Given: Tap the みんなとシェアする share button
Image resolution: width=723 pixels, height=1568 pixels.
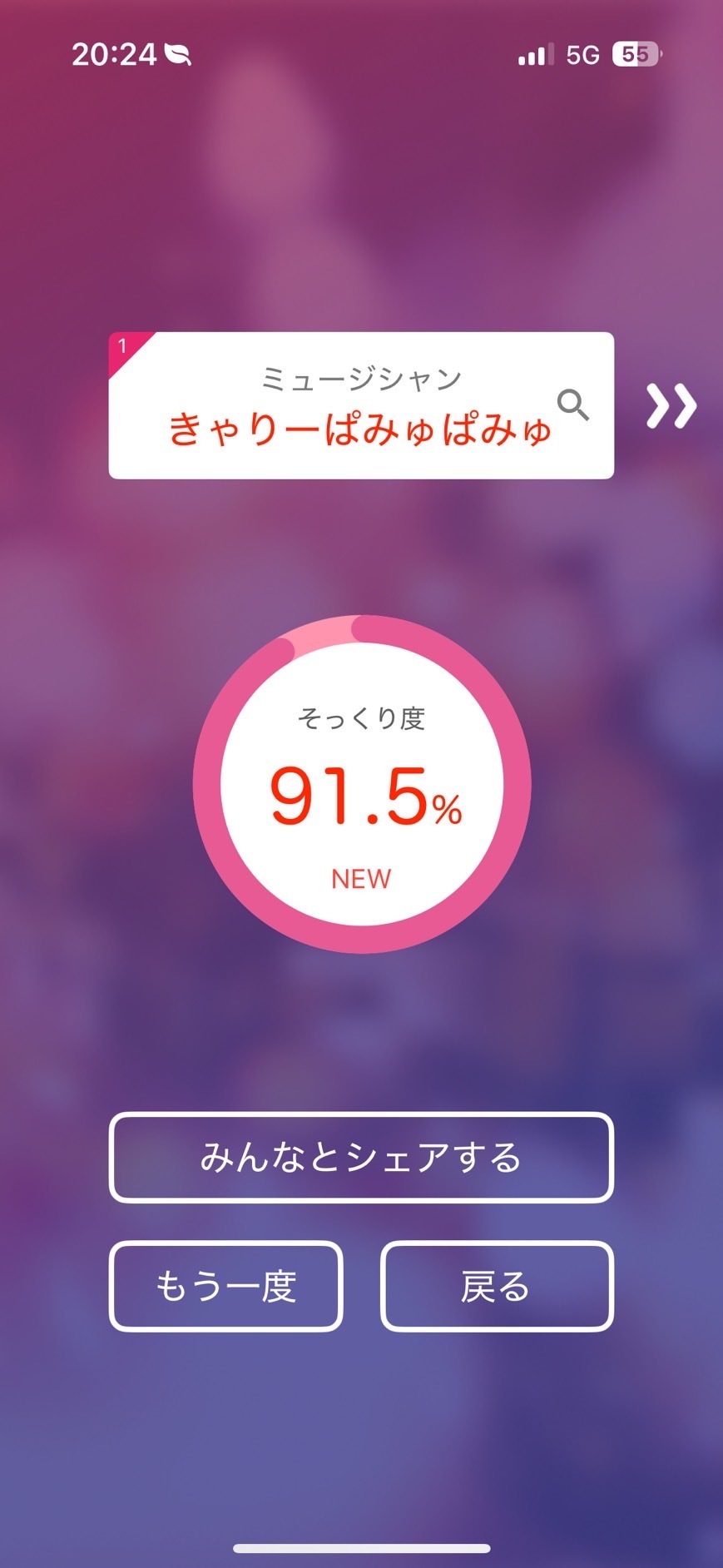Looking at the screenshot, I should point(361,1157).
